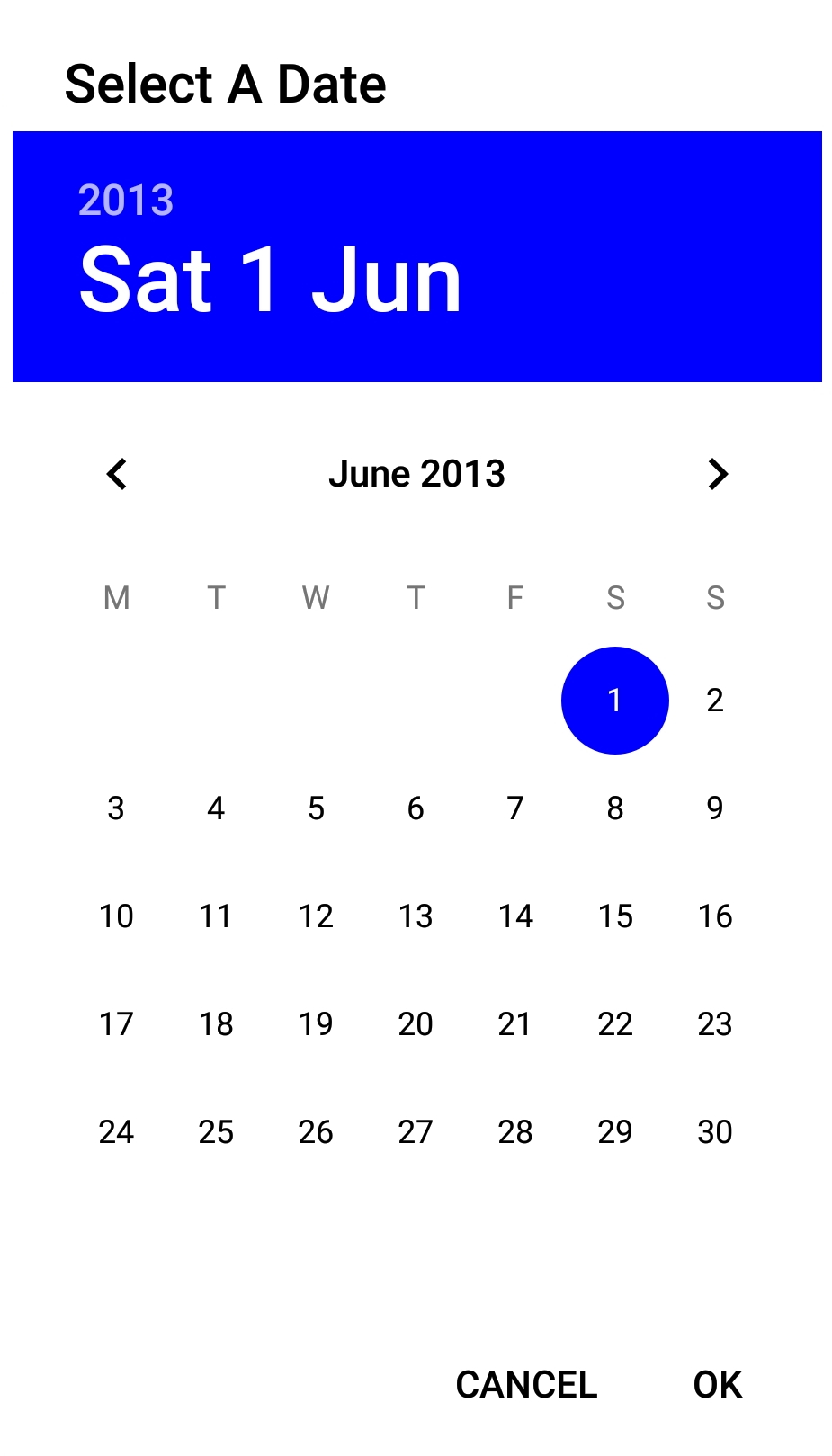This screenshot has width=832, height=1456.
Task: Choose June 24 on the calendar
Action: click(116, 1132)
